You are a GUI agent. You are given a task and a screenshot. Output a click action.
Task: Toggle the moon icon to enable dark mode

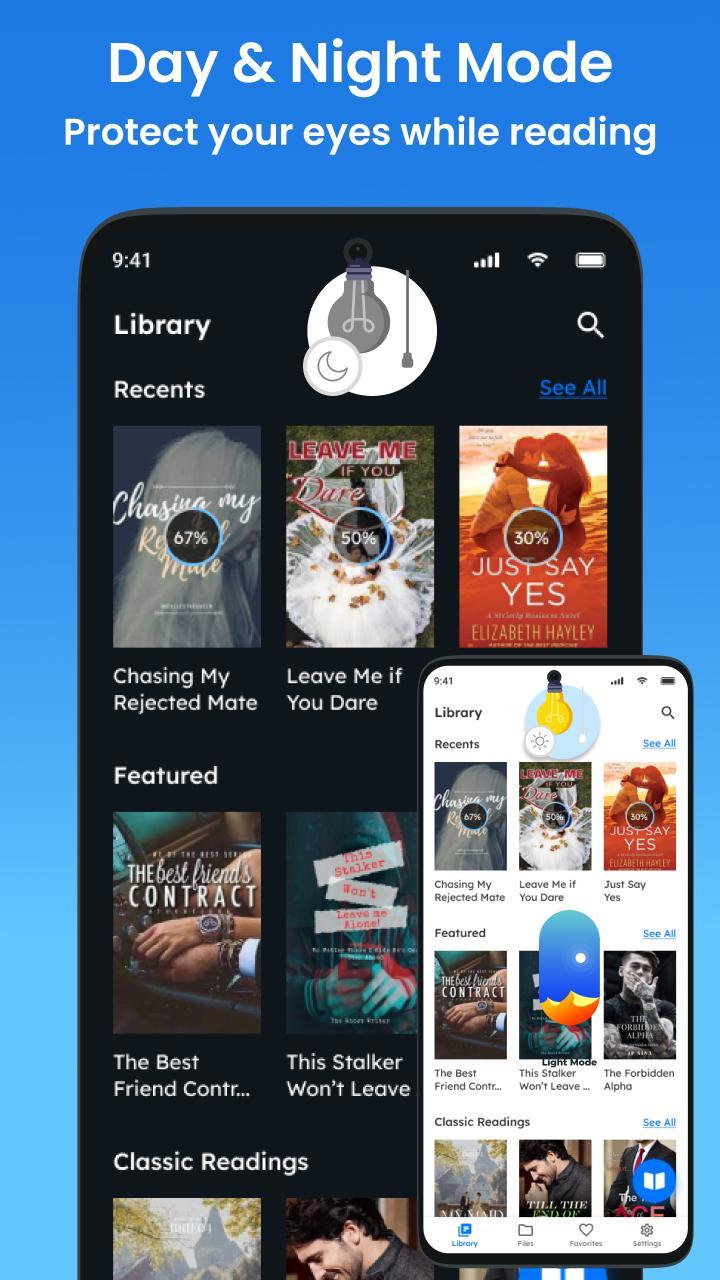330,368
